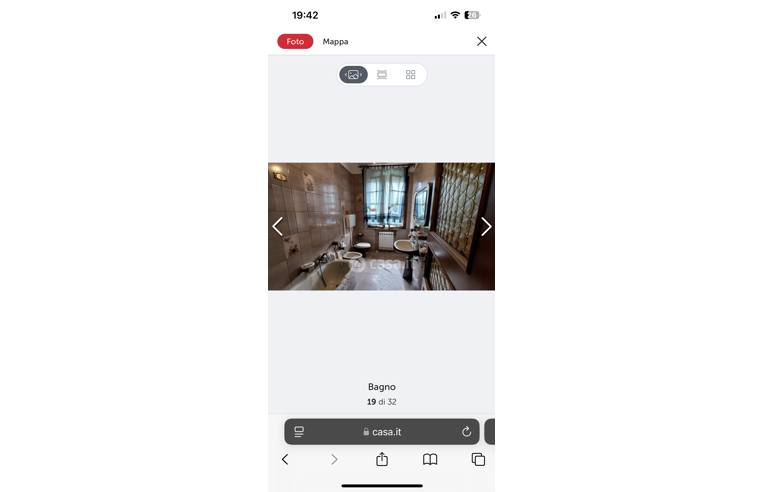Switch to list photo view
The height and width of the screenshot is (492, 764).
[x=382, y=75]
